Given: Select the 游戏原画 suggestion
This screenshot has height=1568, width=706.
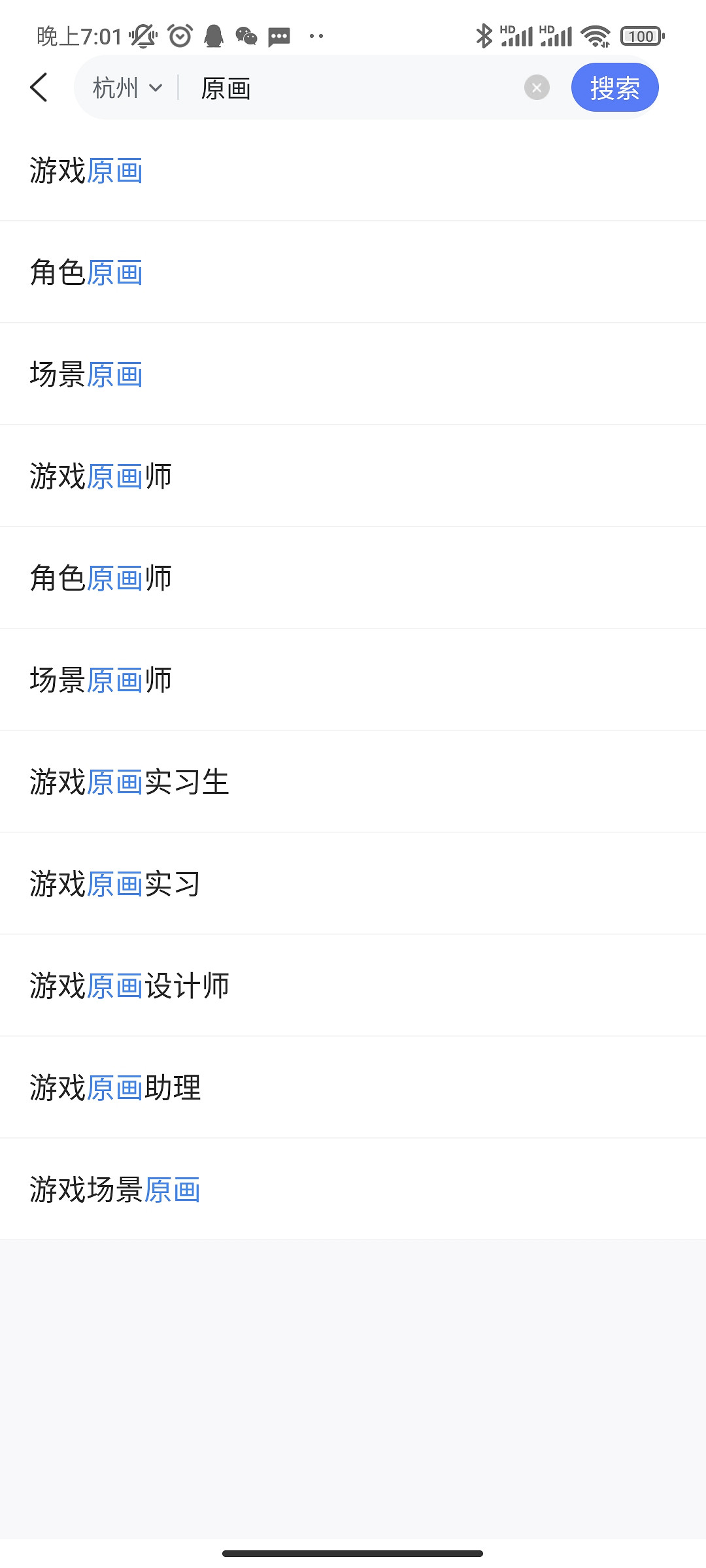Looking at the screenshot, I should (87, 171).
